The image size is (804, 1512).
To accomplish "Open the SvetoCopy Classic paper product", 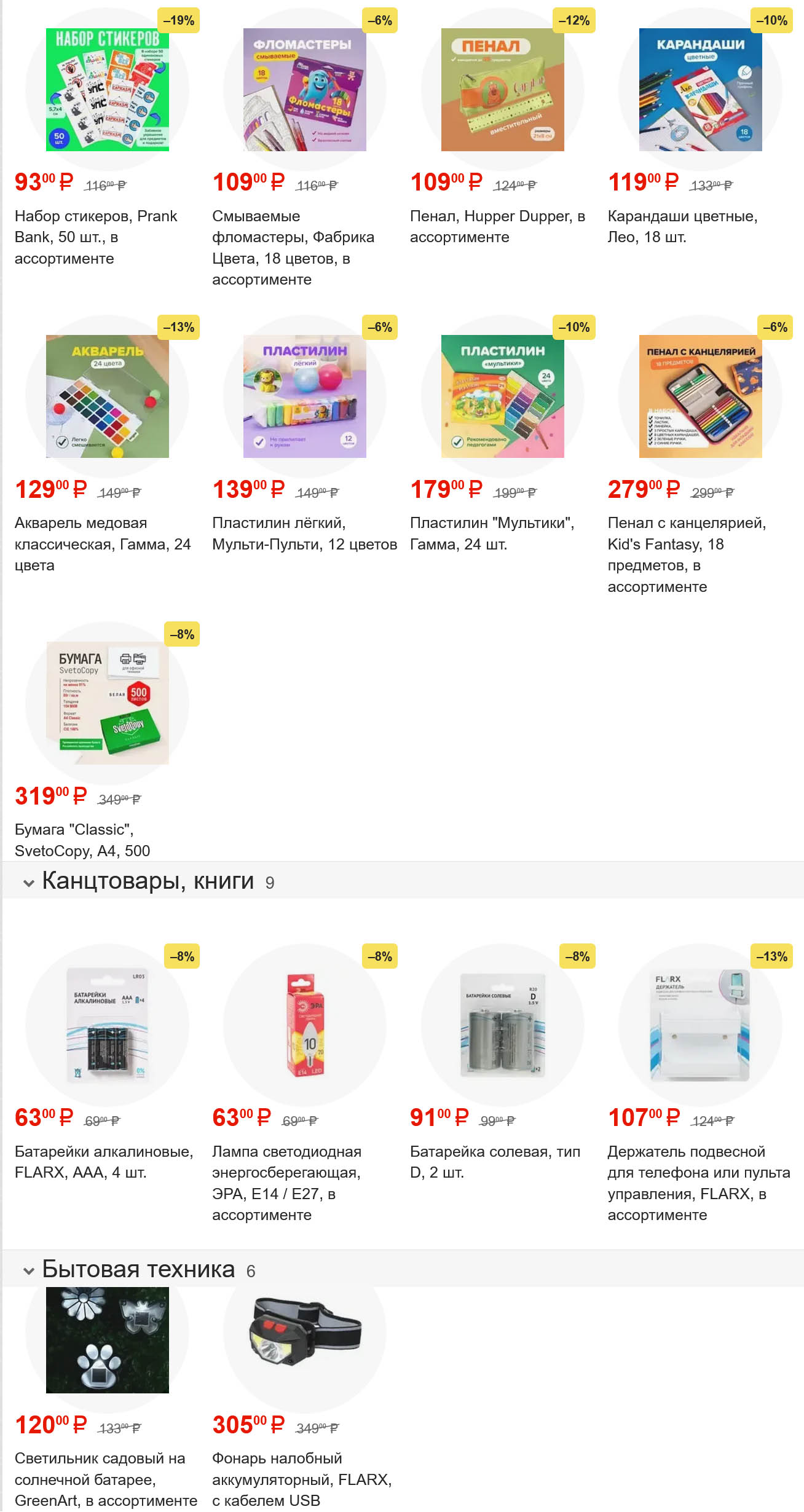I will tap(107, 703).
